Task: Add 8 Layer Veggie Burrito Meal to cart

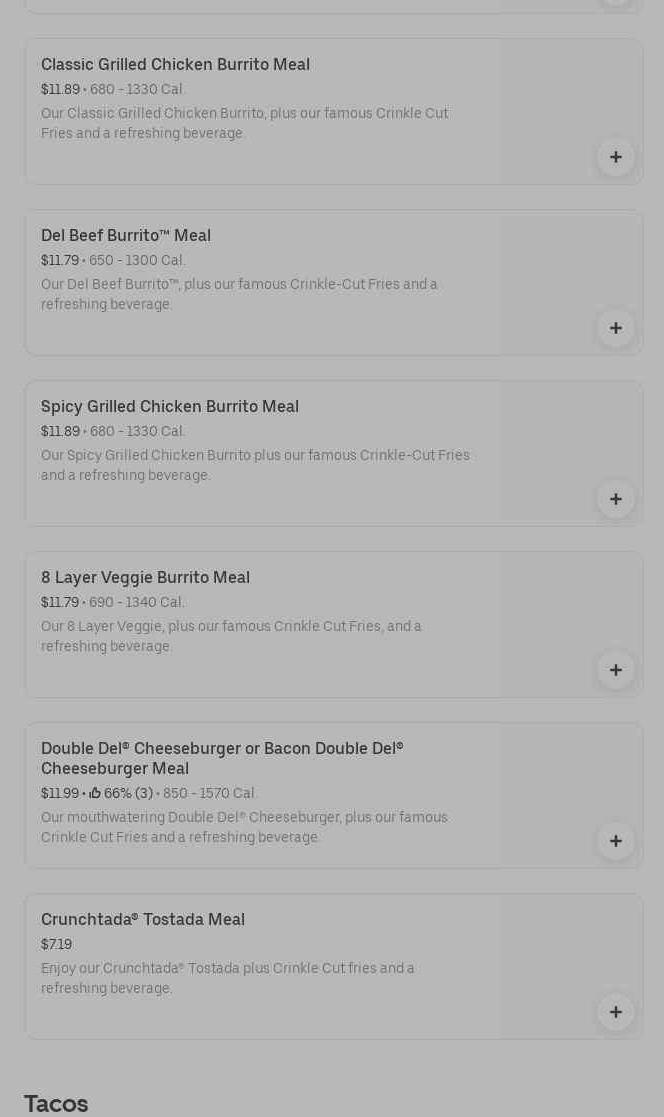Action: [x=616, y=670]
